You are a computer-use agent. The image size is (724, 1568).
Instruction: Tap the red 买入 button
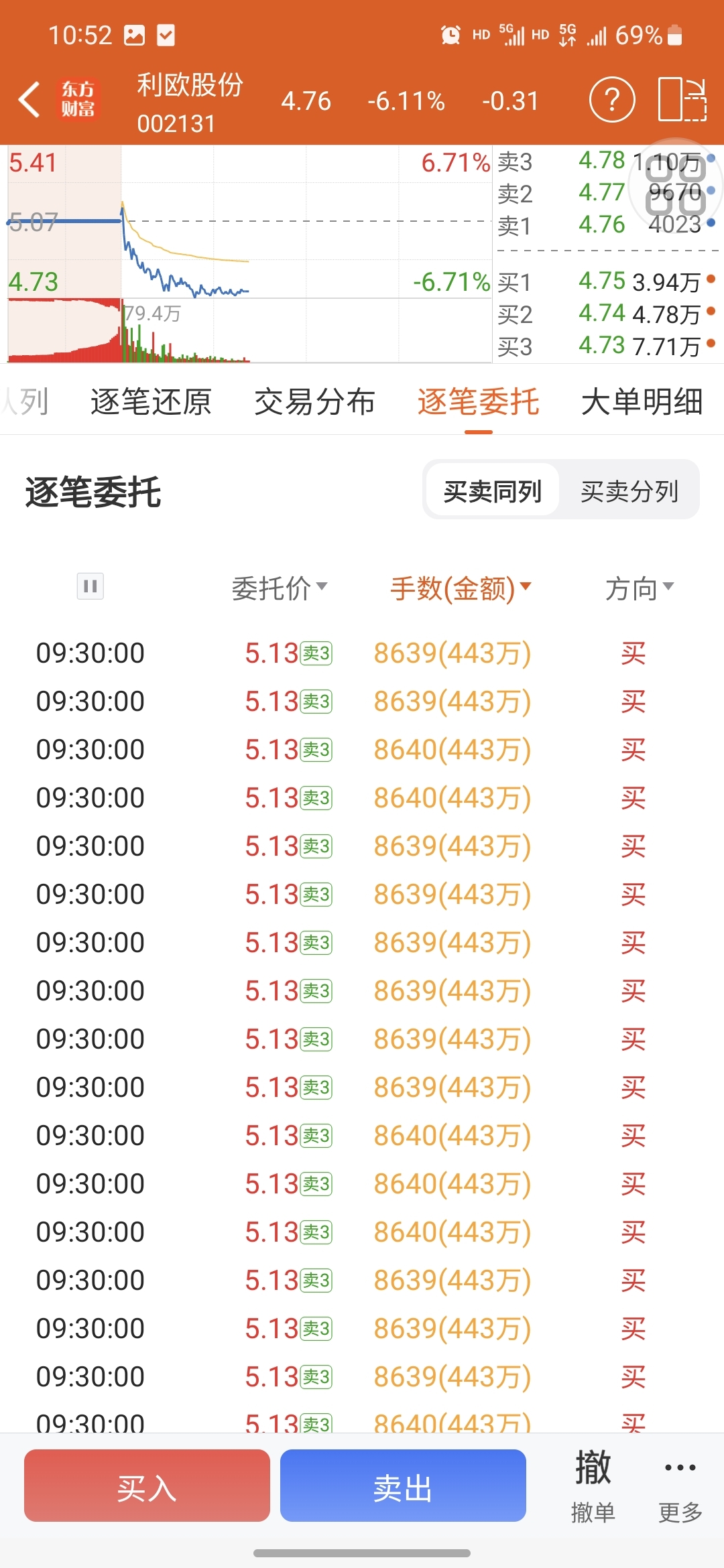(x=147, y=1485)
